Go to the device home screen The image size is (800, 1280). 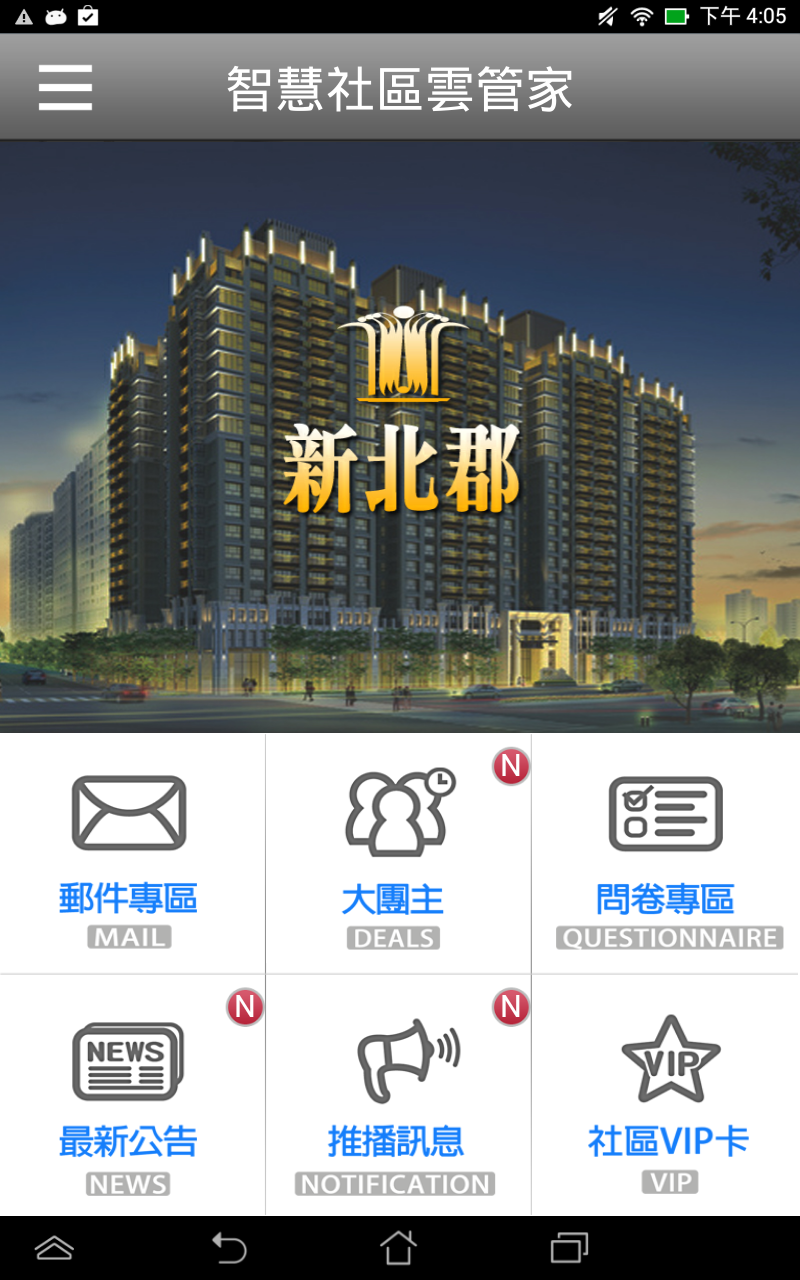click(398, 1247)
